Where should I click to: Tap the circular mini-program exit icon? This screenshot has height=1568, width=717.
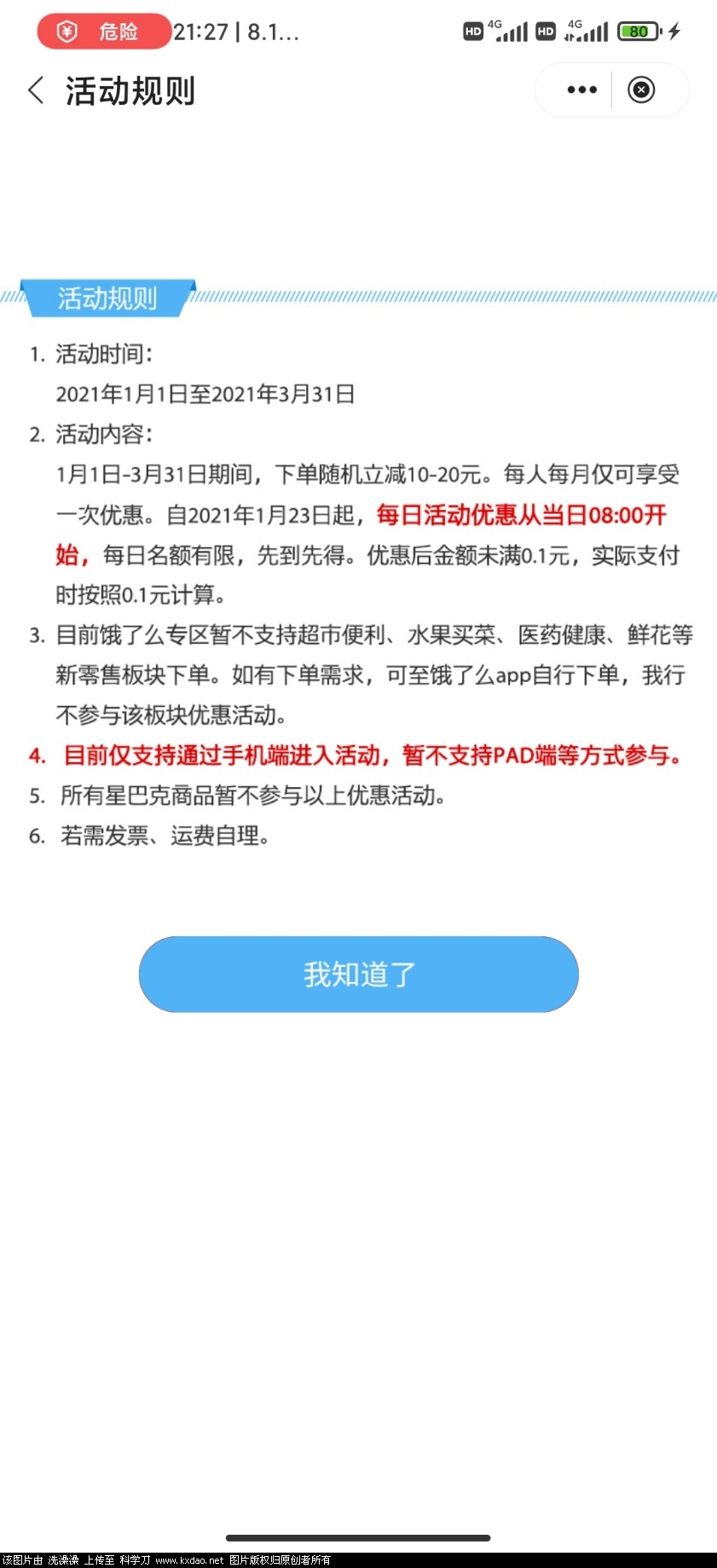641,90
